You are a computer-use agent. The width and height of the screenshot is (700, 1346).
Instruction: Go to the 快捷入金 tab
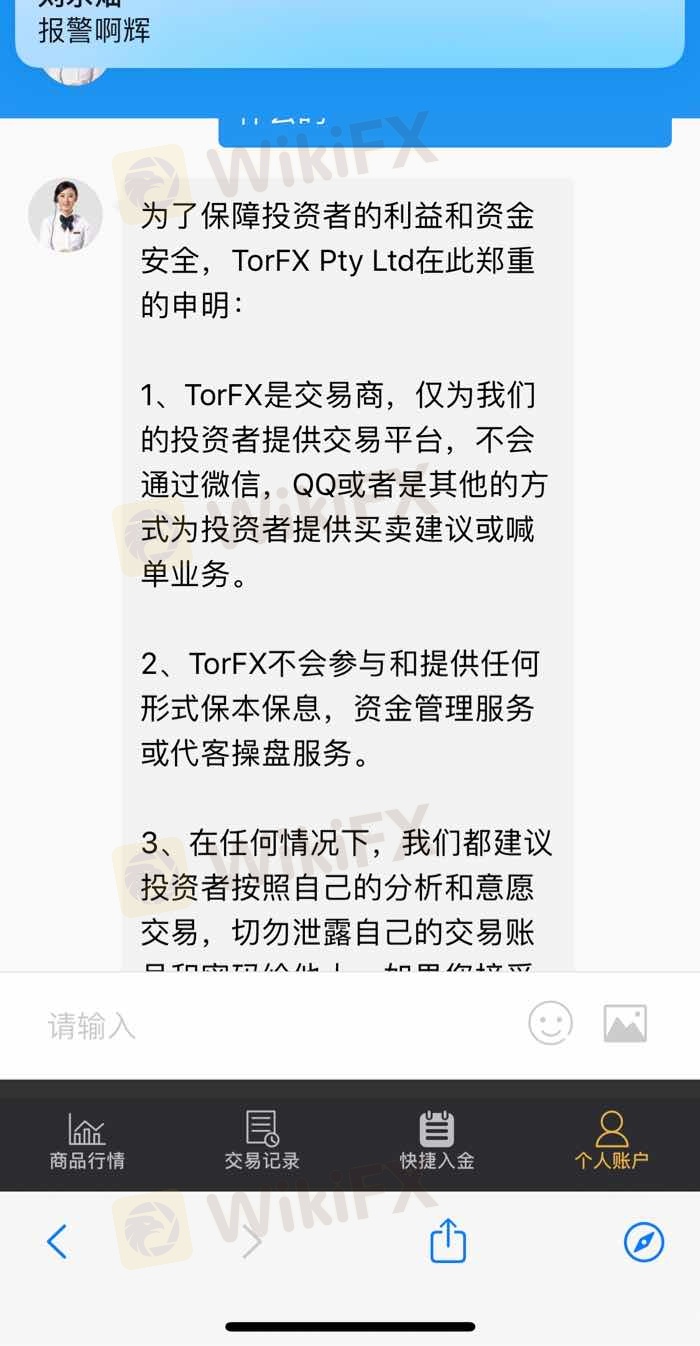pos(437,1140)
